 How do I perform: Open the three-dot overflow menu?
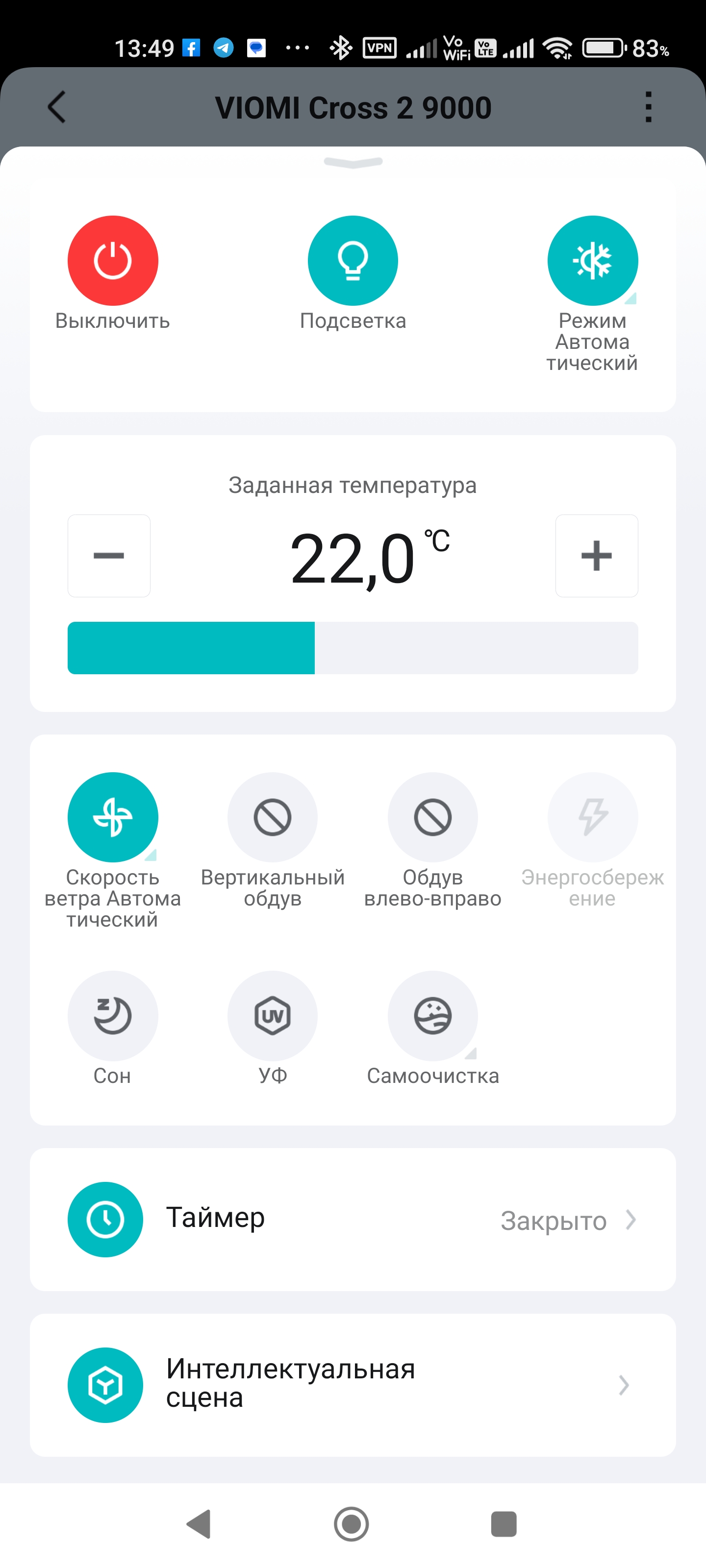coord(648,108)
